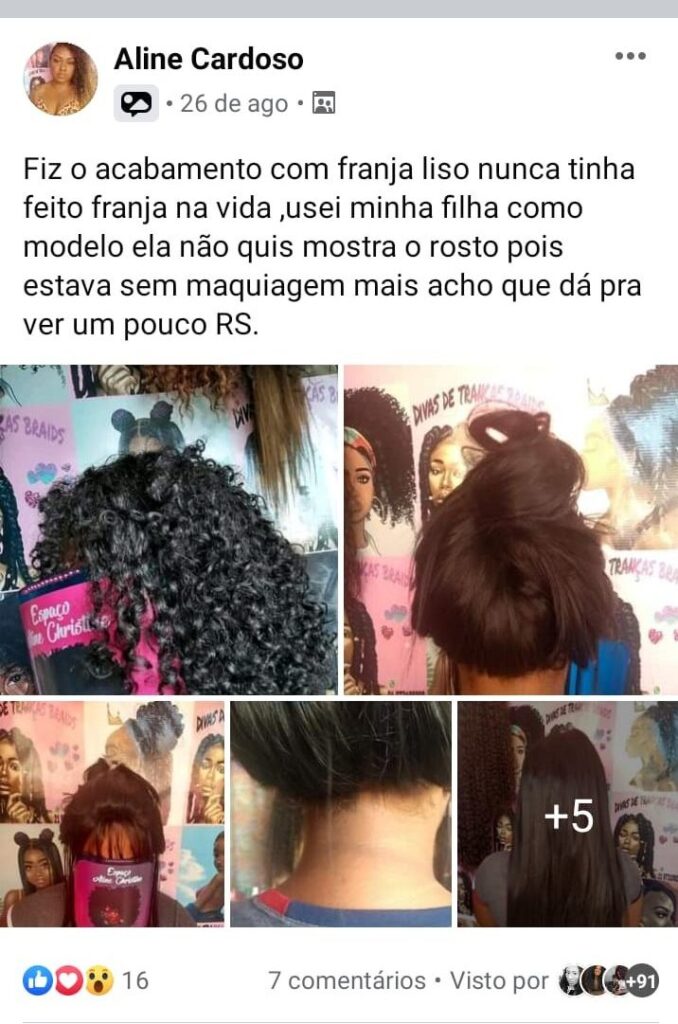678x1024 pixels.
Task: Open Aline Cardoso's profile by name
Action: click(208, 60)
